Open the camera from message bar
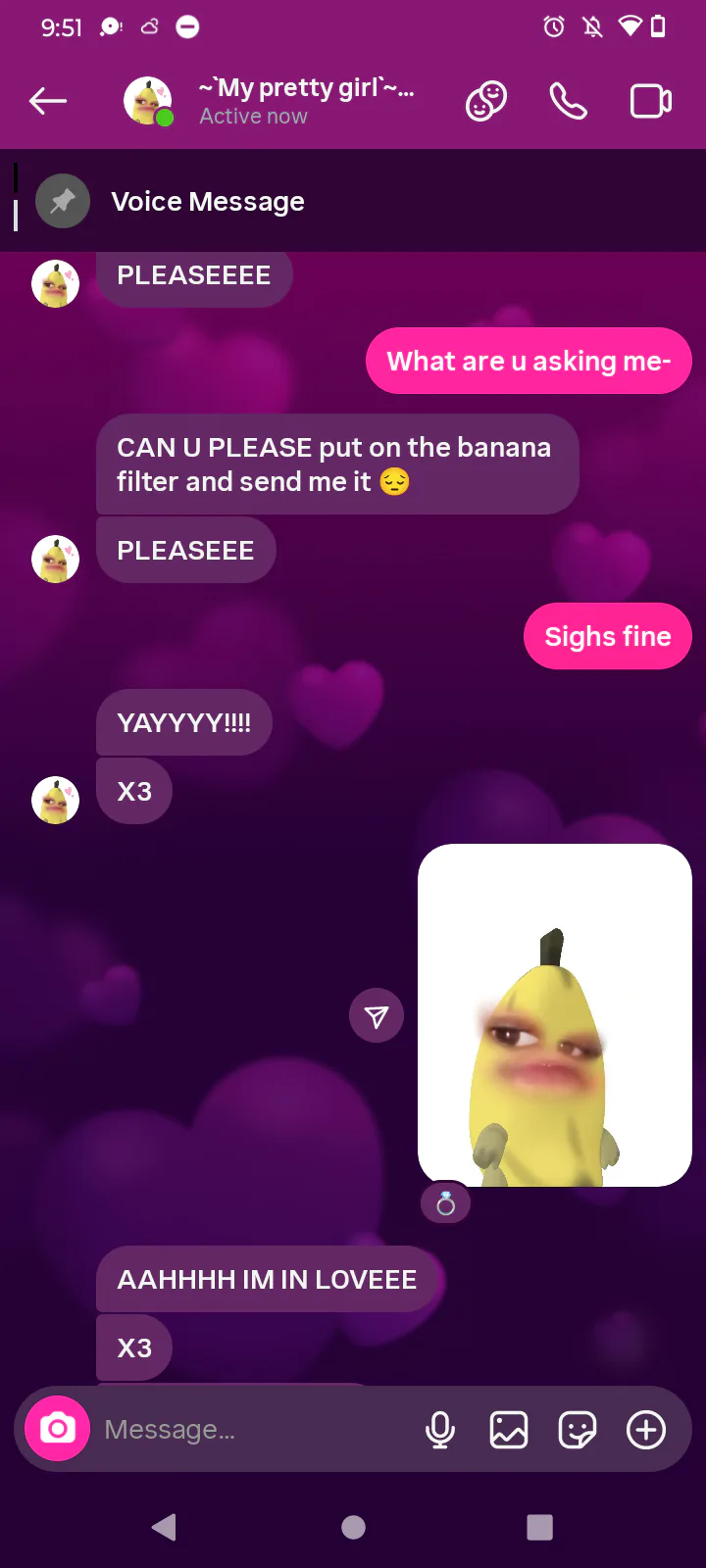This screenshot has height=1568, width=706. (58, 1429)
